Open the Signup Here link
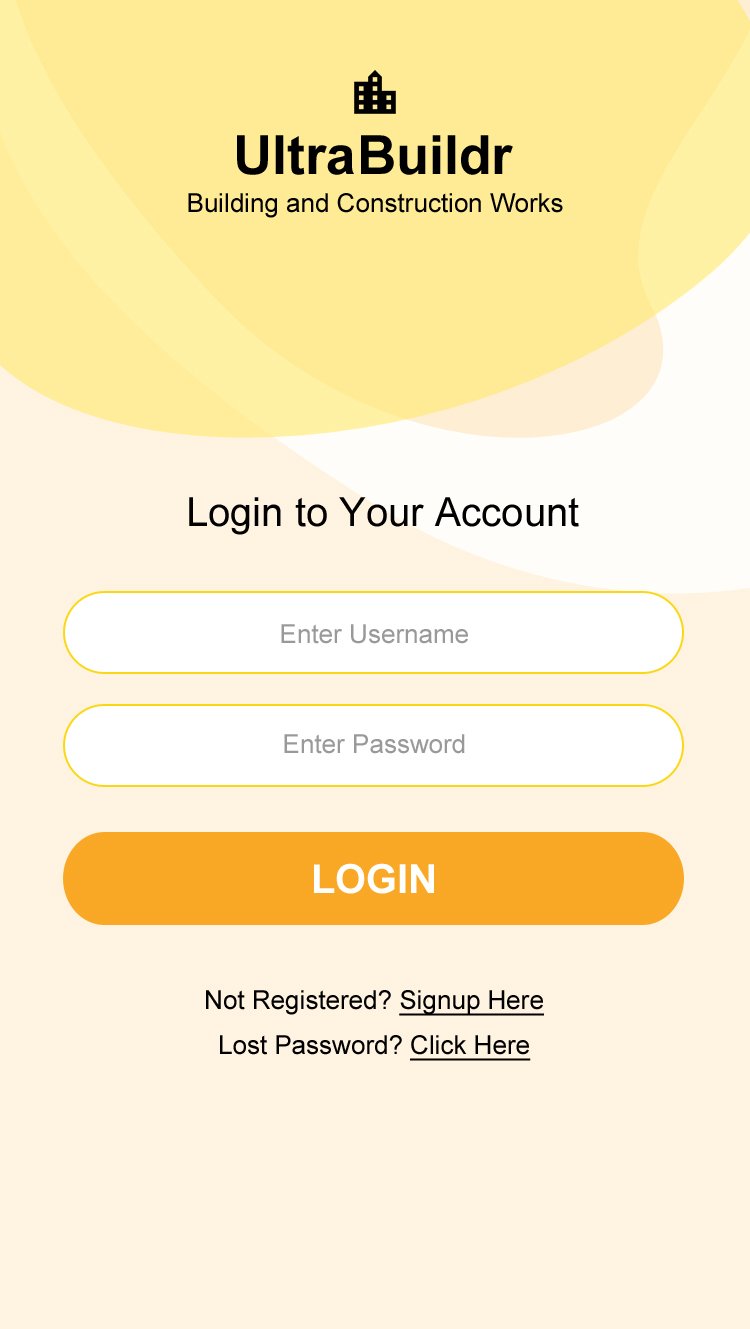This screenshot has width=750, height=1329. point(471,1001)
